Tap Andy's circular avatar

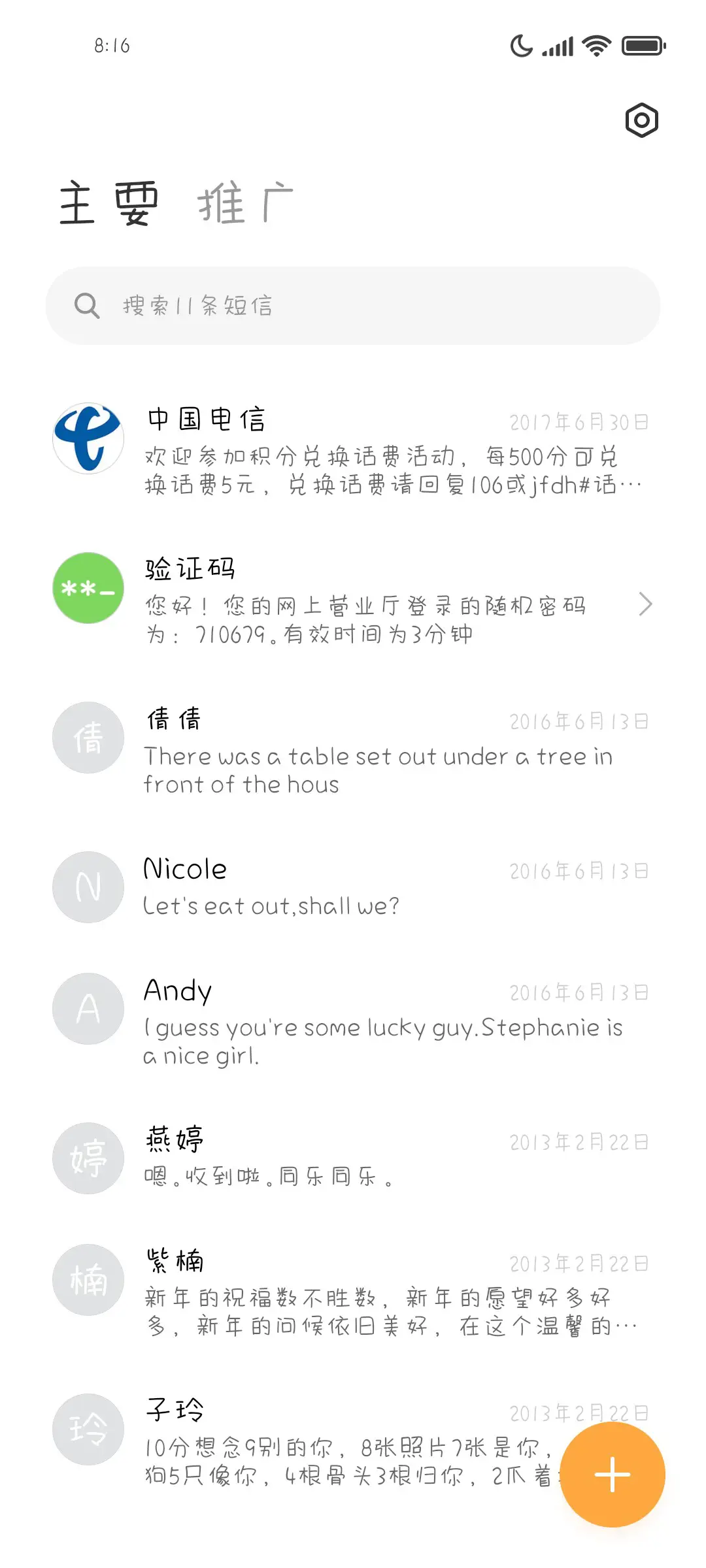pyautogui.click(x=88, y=1008)
